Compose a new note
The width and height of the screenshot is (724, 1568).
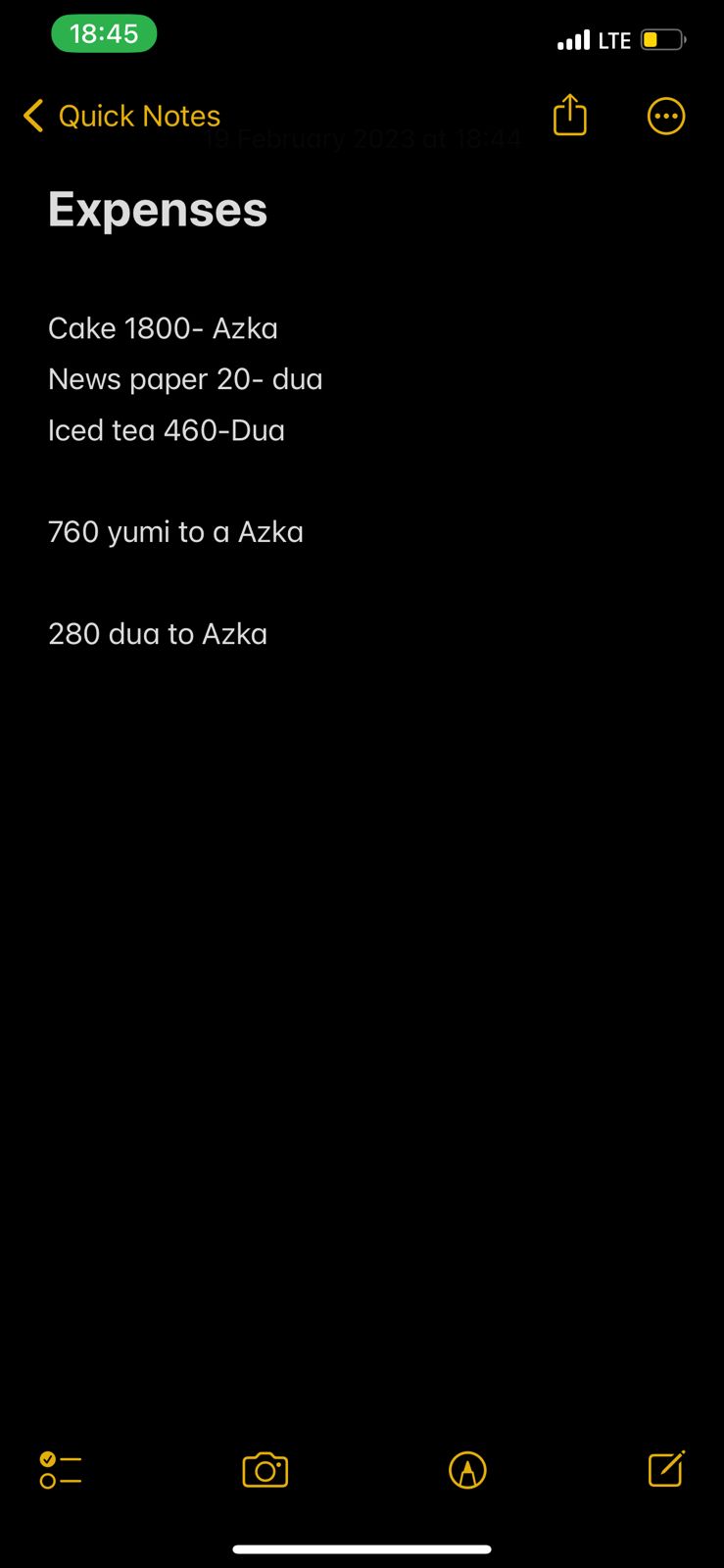click(x=666, y=1469)
